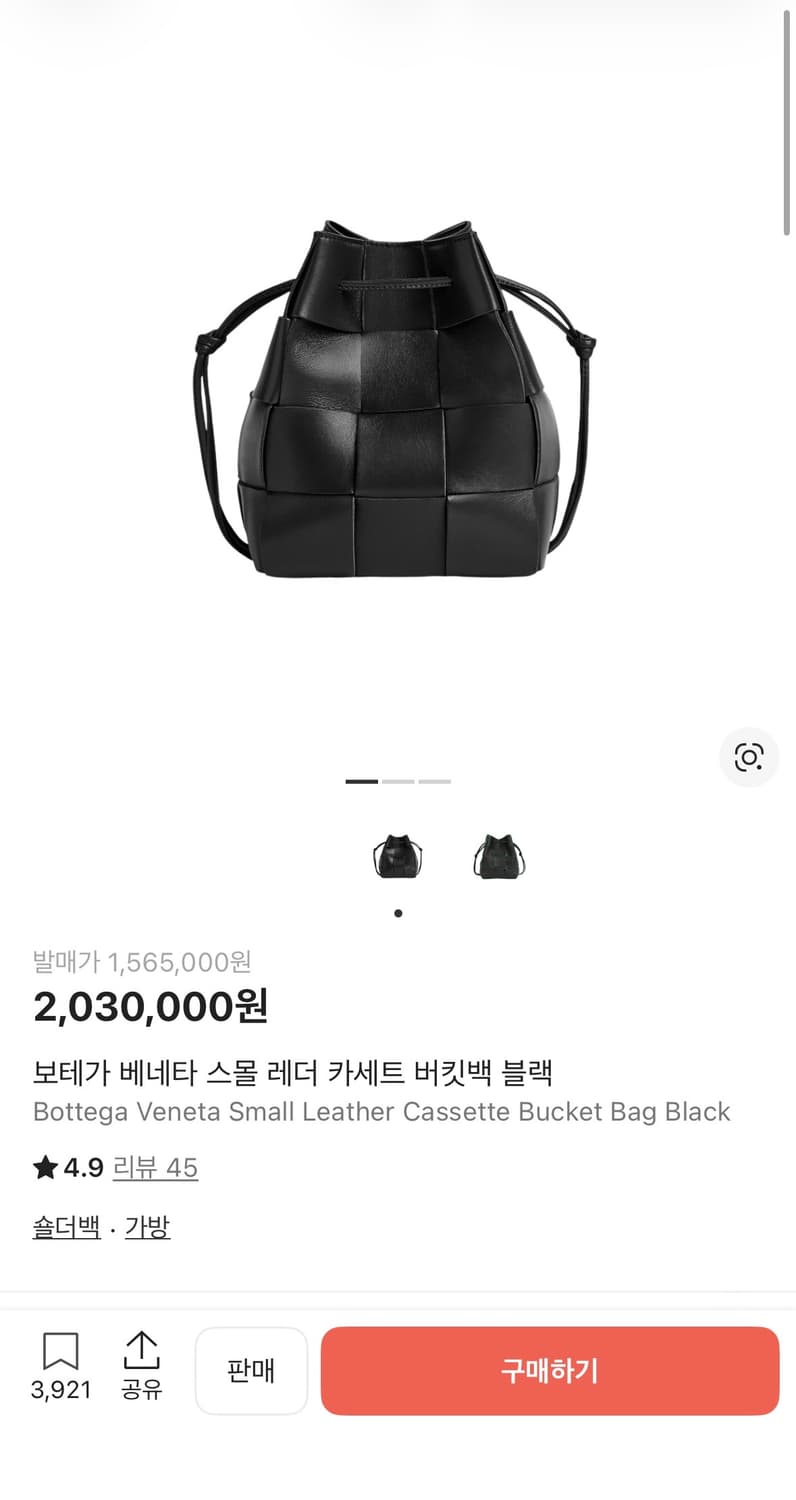Open the 가방 category link

147,1227
